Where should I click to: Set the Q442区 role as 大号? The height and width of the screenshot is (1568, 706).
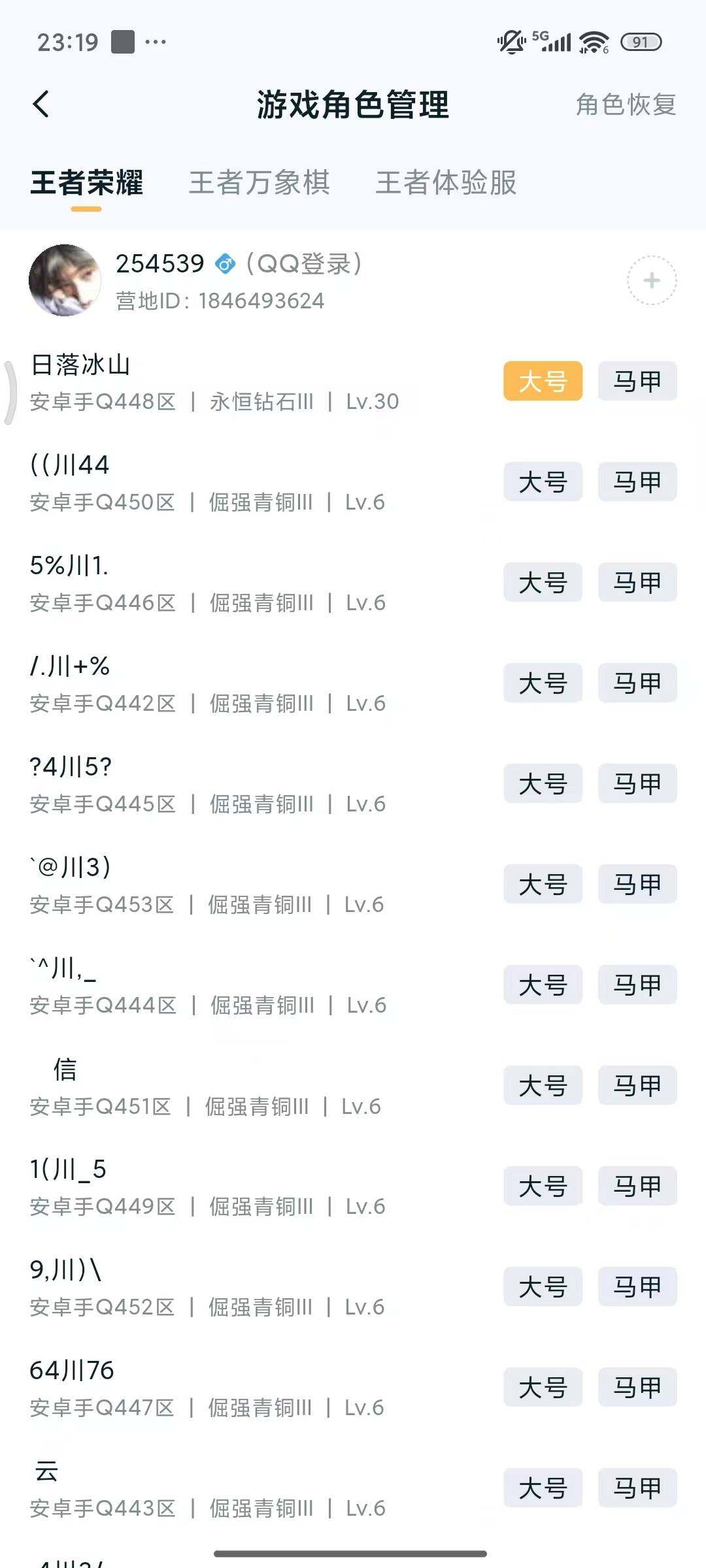coord(543,683)
